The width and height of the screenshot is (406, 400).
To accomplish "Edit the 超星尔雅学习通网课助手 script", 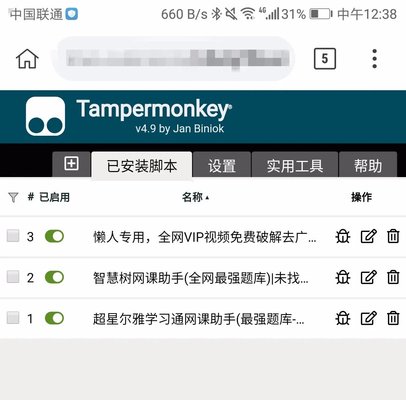I will click(x=369, y=318).
